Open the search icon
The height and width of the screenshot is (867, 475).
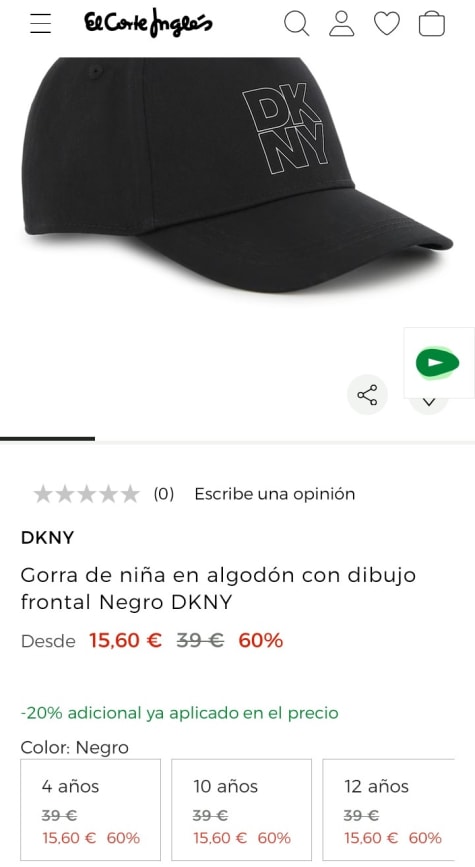coord(296,24)
